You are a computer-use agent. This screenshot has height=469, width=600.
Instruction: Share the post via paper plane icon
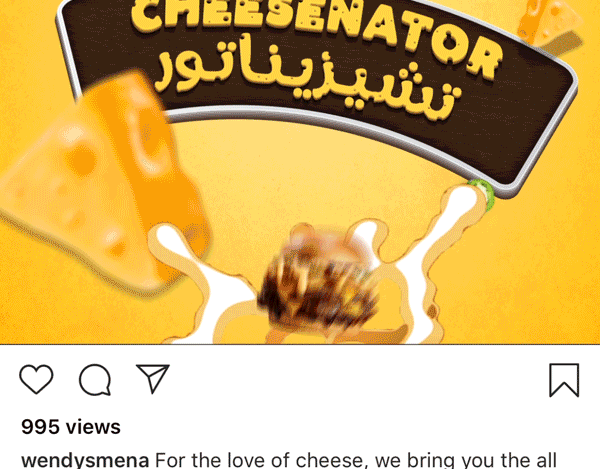click(x=152, y=378)
